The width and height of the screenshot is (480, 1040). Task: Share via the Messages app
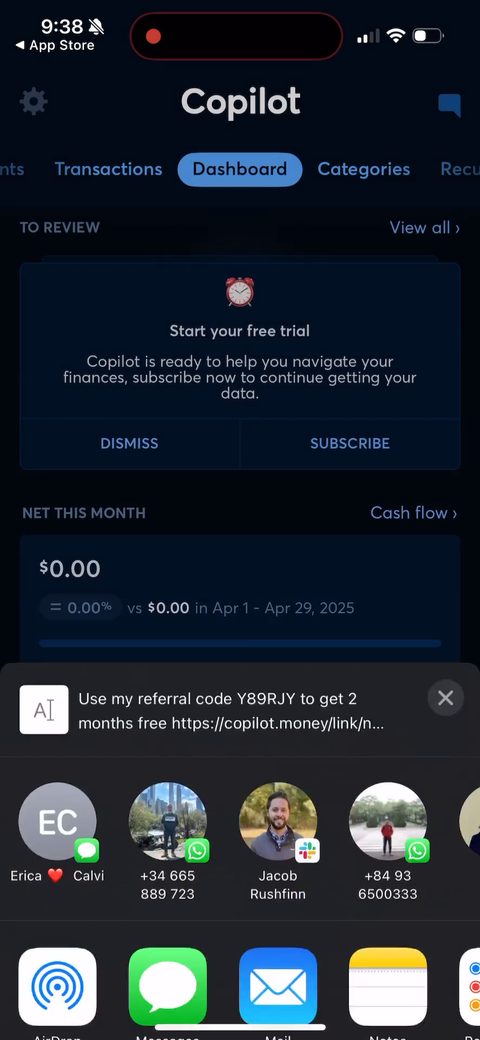[x=168, y=986]
